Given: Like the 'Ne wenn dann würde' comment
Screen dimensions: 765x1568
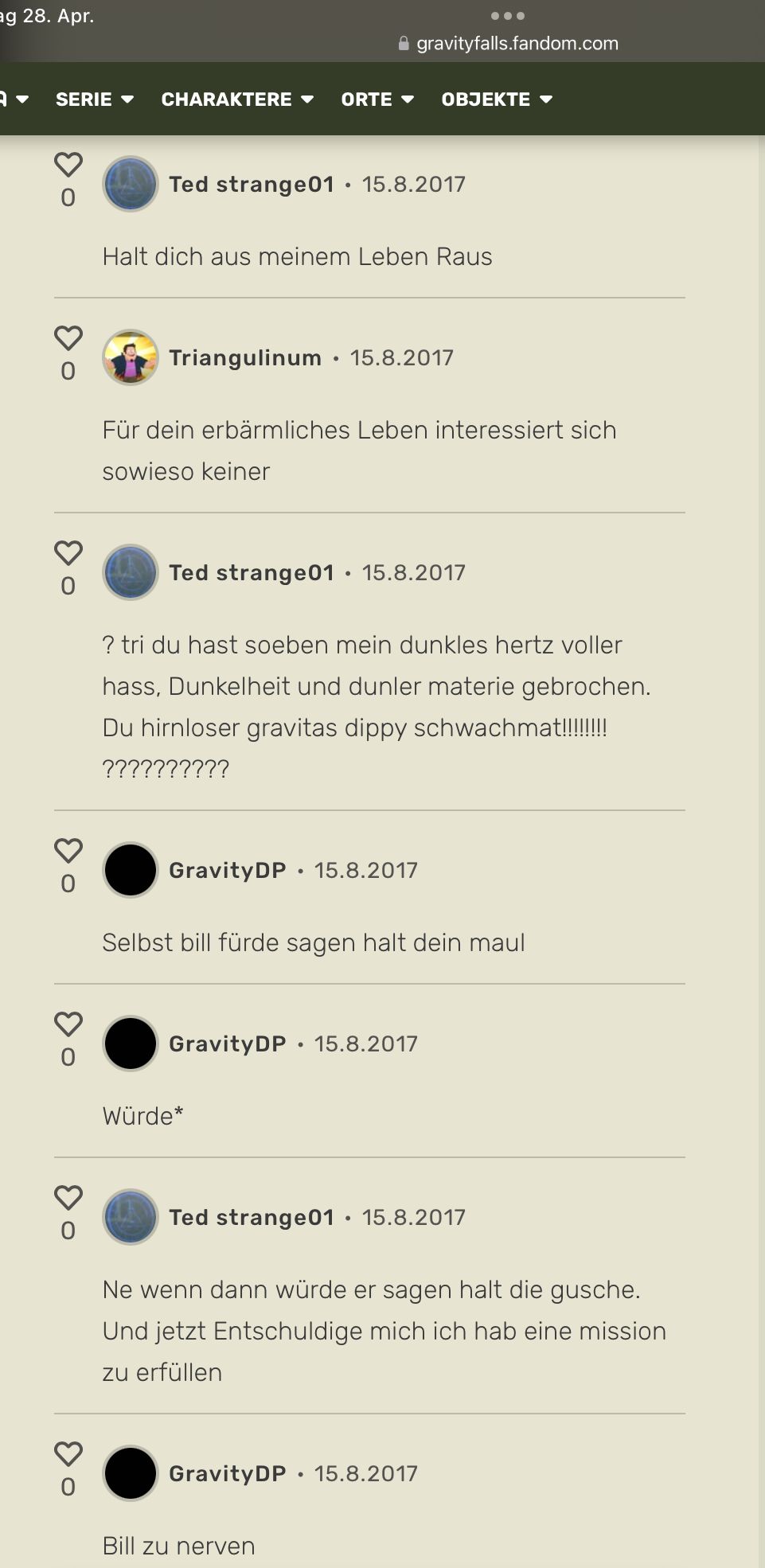Looking at the screenshot, I should (68, 1198).
